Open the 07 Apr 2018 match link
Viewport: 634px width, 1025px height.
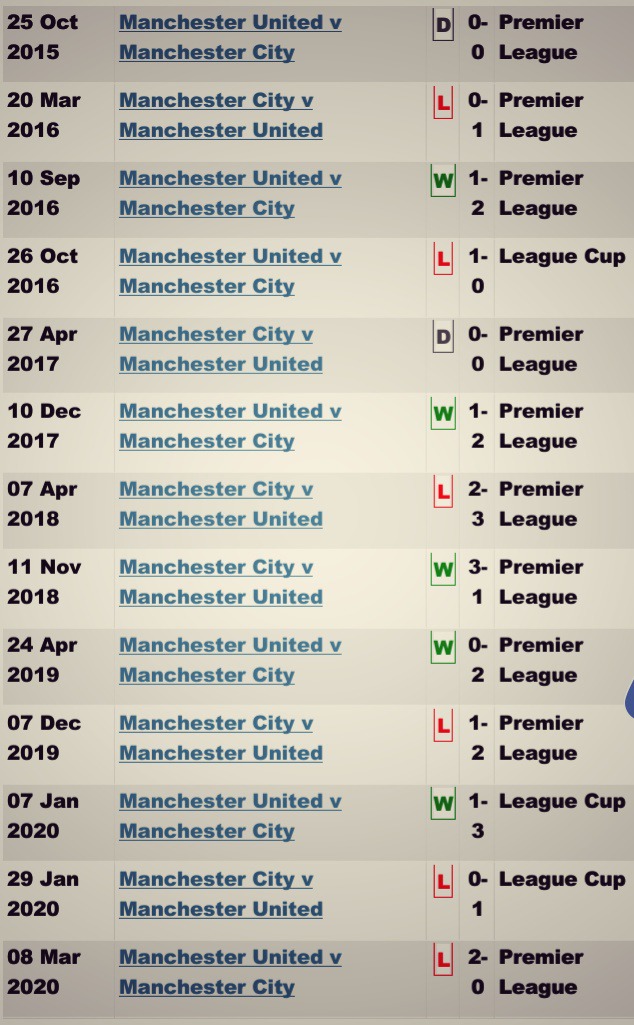(216, 490)
